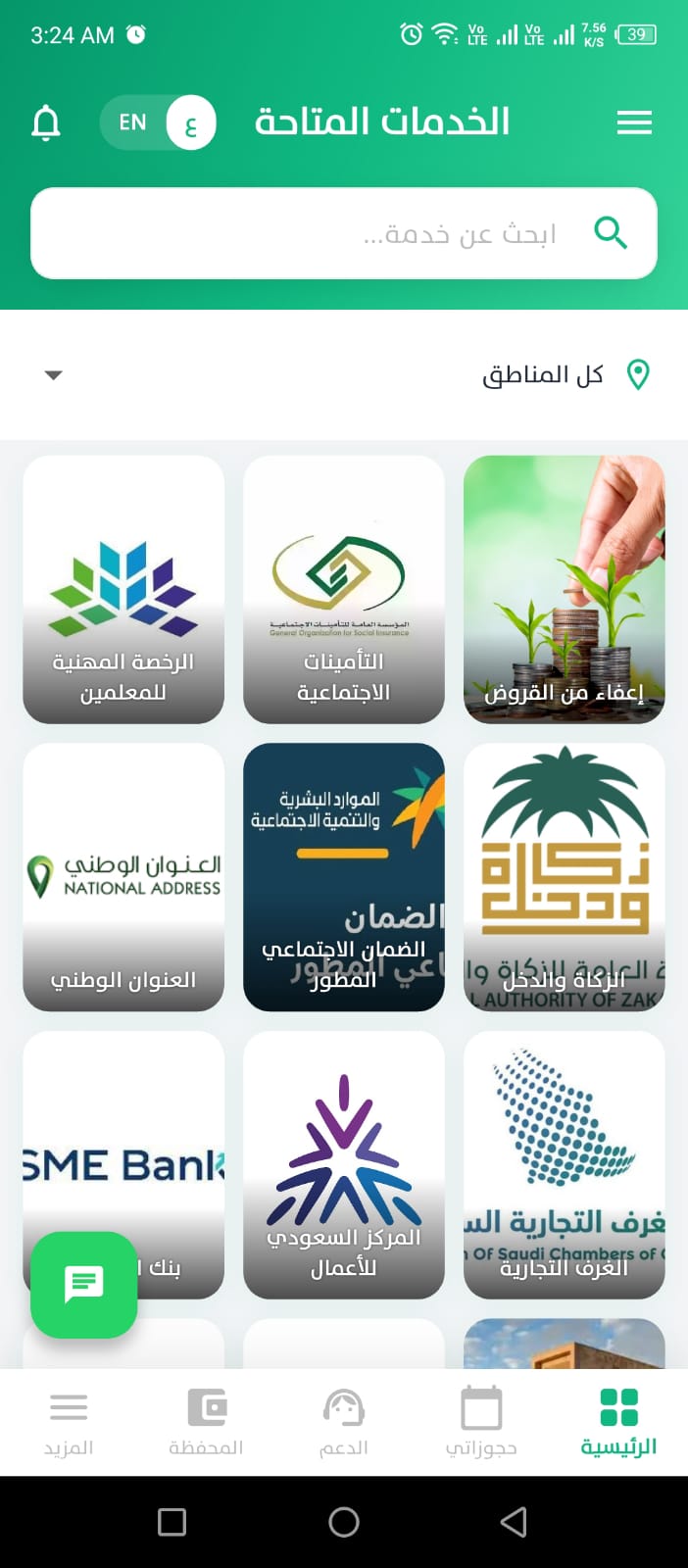688x1568 pixels.
Task: Open the الغرف التجارية service card
Action: tap(564, 1163)
